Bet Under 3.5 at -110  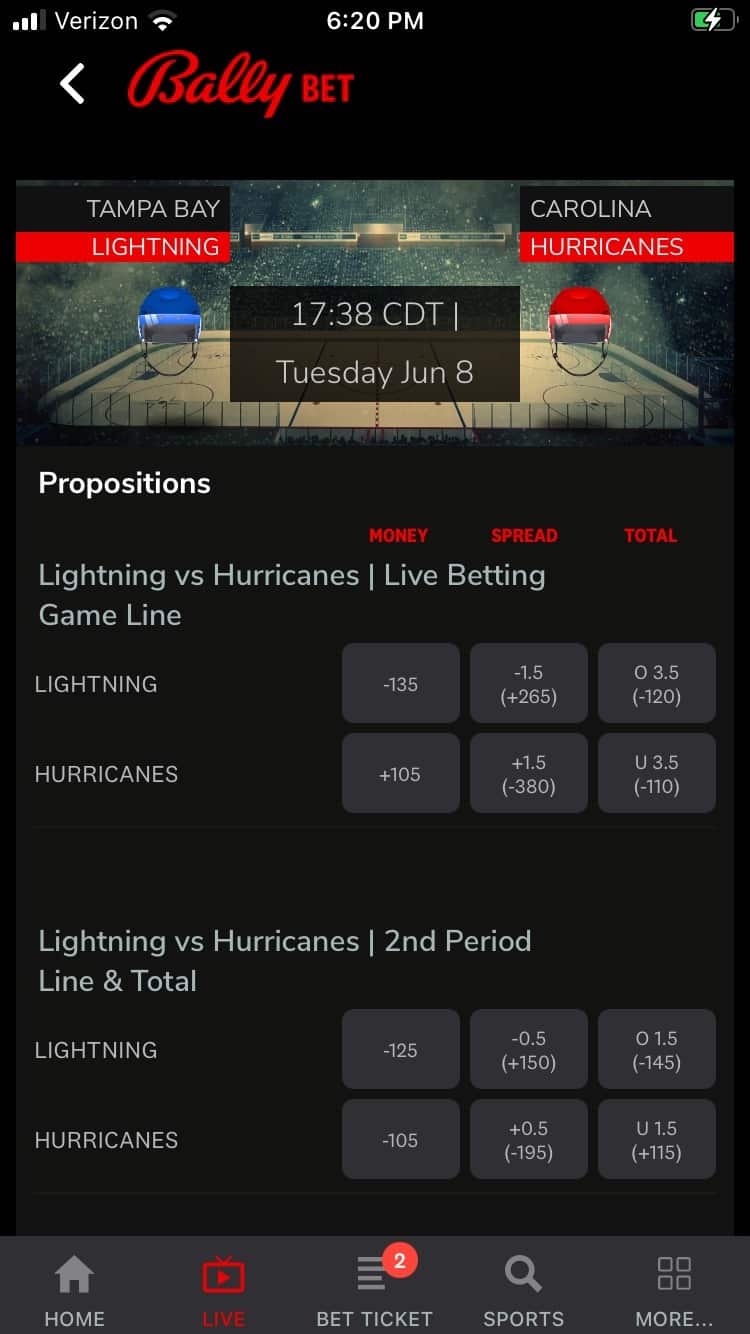click(657, 773)
